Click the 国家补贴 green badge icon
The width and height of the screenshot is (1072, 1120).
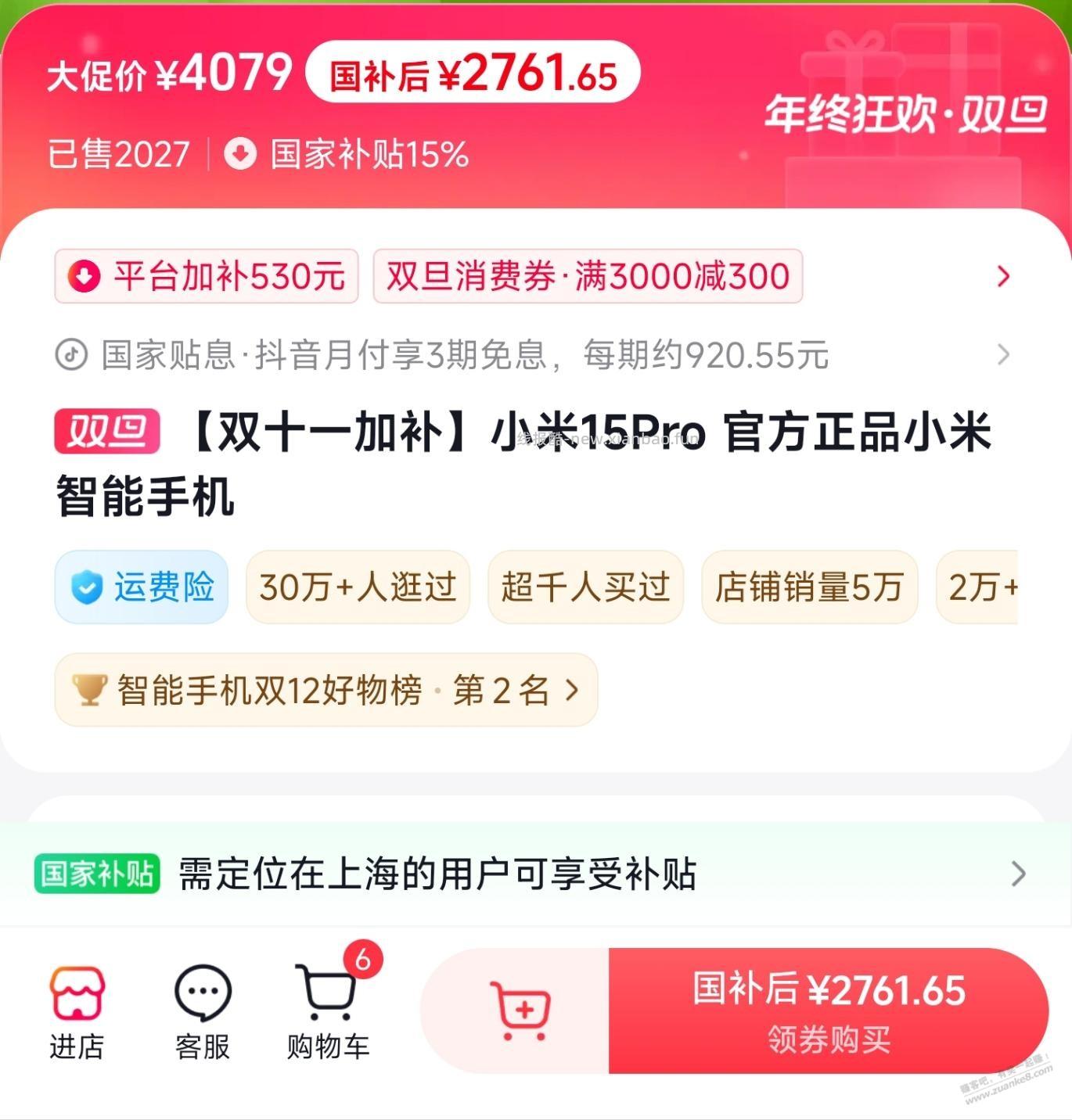click(96, 875)
